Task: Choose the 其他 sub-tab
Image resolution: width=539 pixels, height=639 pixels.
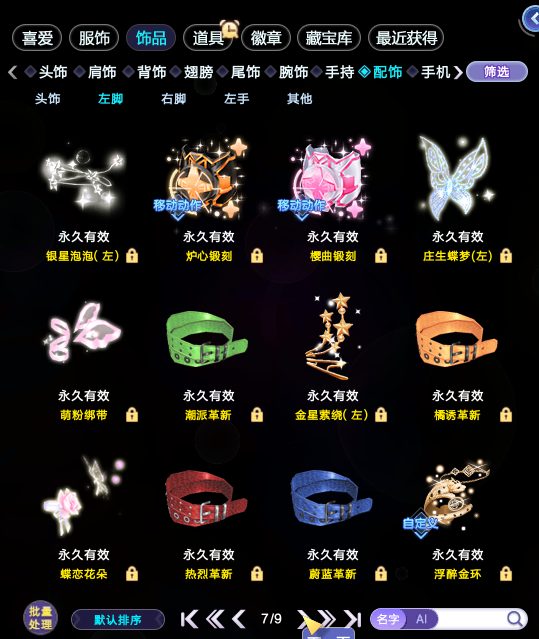Action: point(299,99)
